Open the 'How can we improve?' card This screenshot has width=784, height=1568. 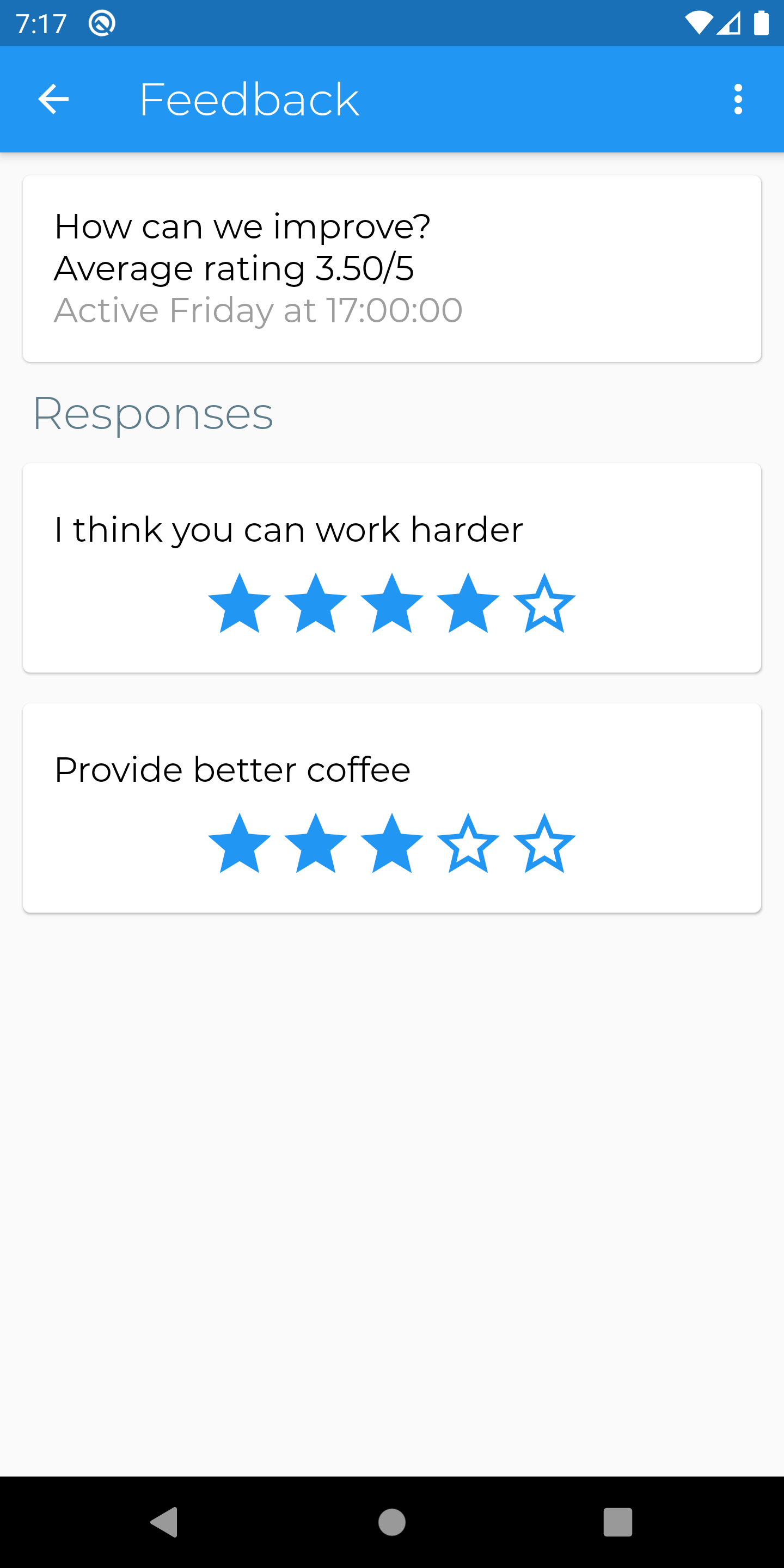click(x=392, y=268)
